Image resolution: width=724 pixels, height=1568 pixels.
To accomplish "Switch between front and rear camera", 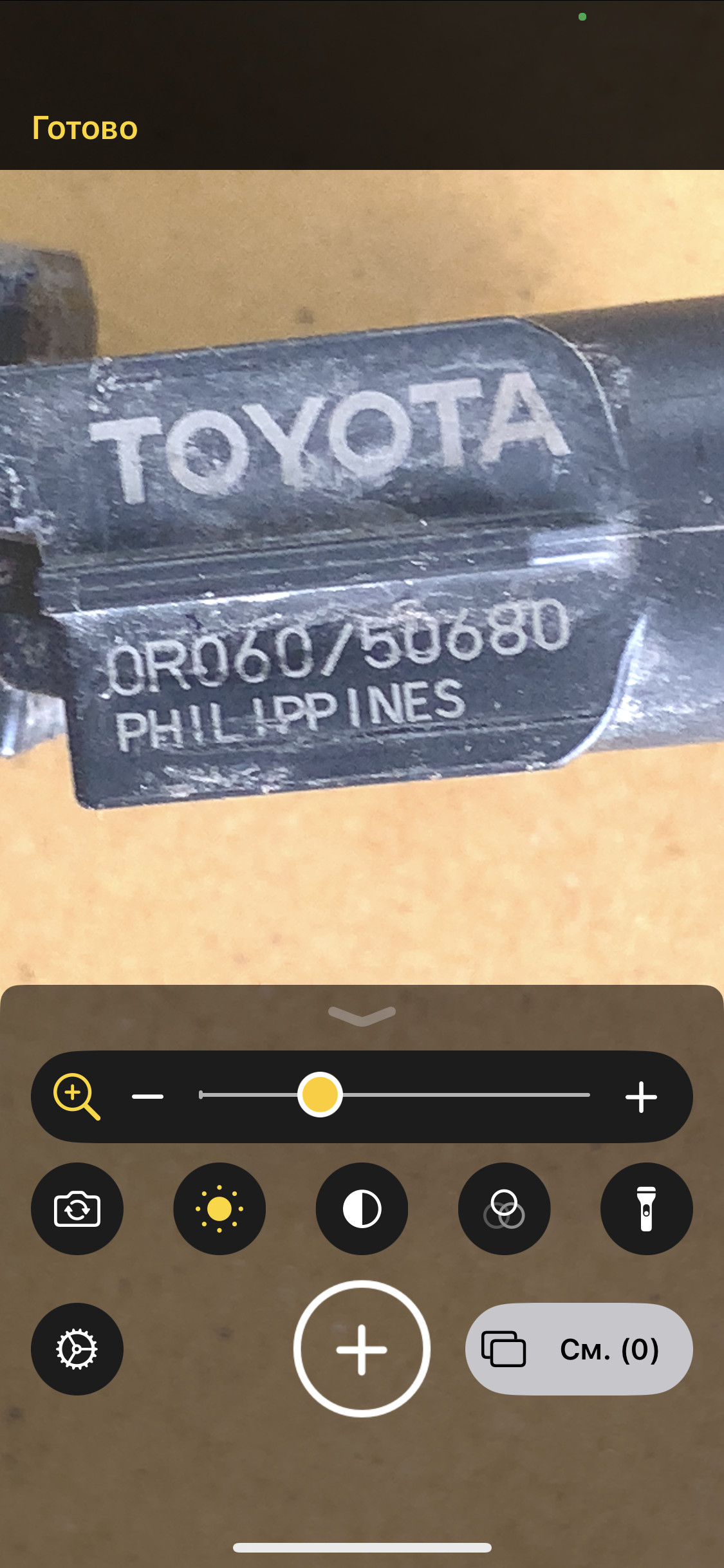I will 77,1209.
